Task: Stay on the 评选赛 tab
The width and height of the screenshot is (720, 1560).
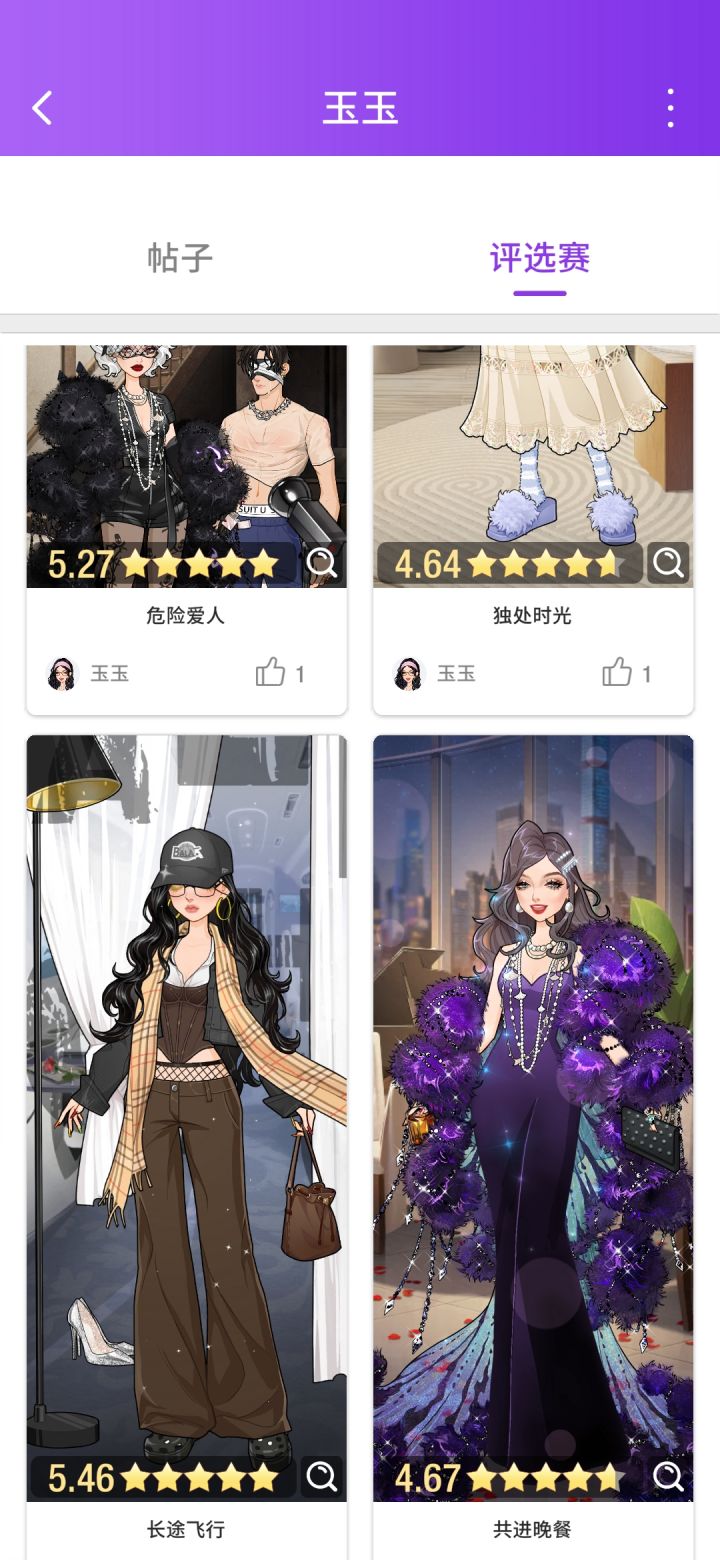Action: tap(540, 258)
